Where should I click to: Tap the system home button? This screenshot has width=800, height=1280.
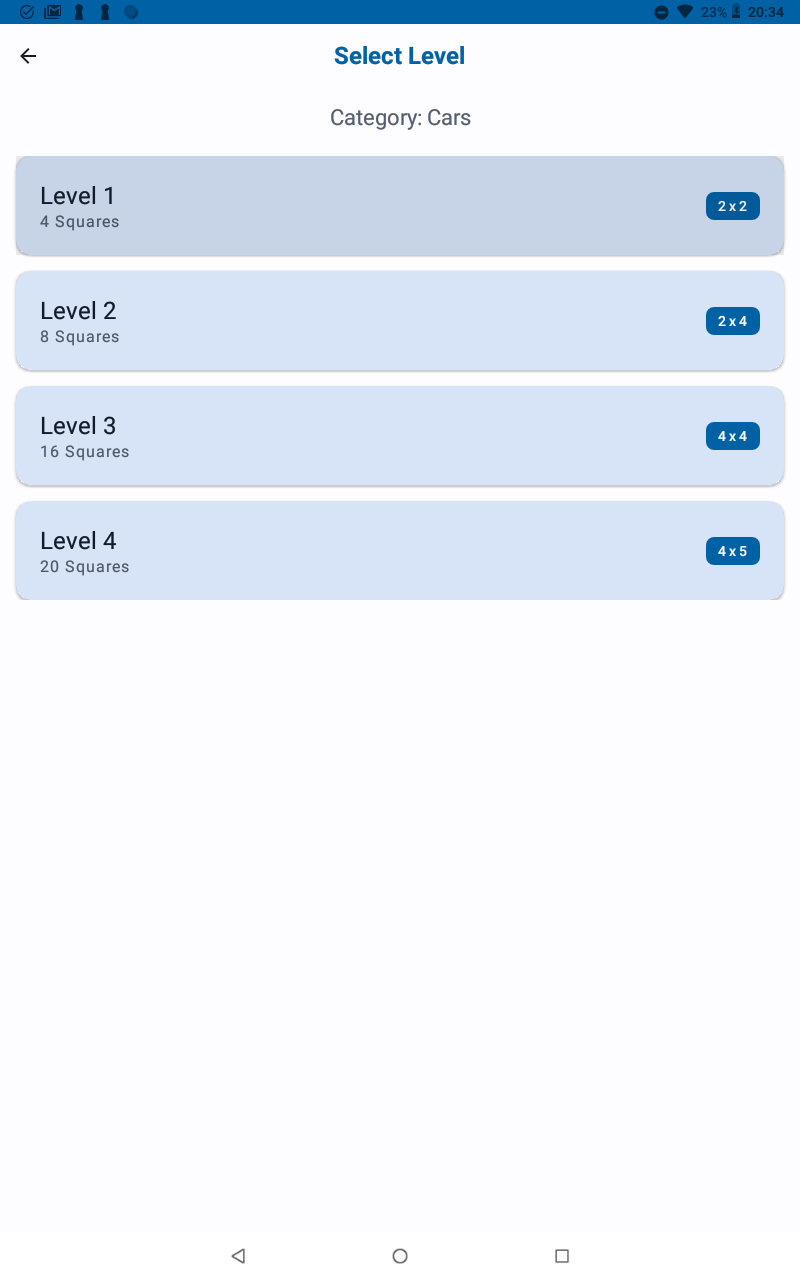pos(400,1256)
